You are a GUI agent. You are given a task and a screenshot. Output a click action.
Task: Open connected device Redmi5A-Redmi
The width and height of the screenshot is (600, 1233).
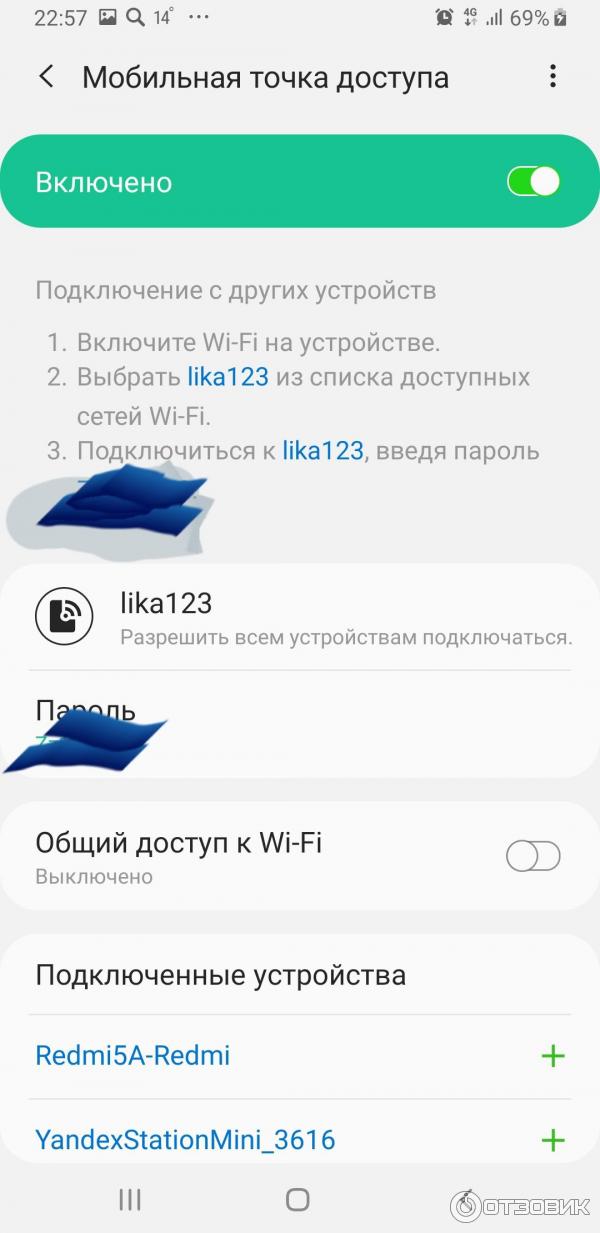pyautogui.click(x=133, y=1055)
